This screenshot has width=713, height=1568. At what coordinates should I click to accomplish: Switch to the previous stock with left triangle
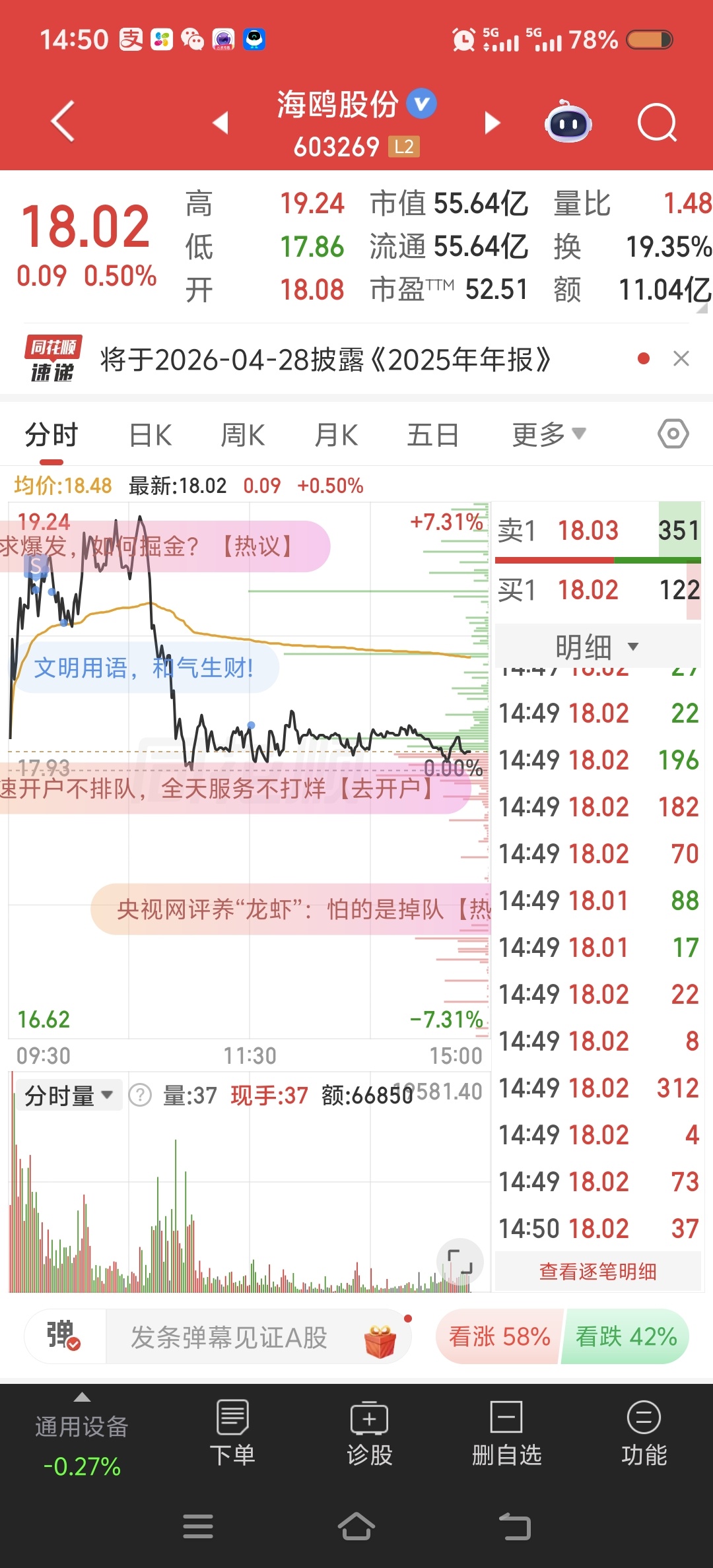[221, 123]
